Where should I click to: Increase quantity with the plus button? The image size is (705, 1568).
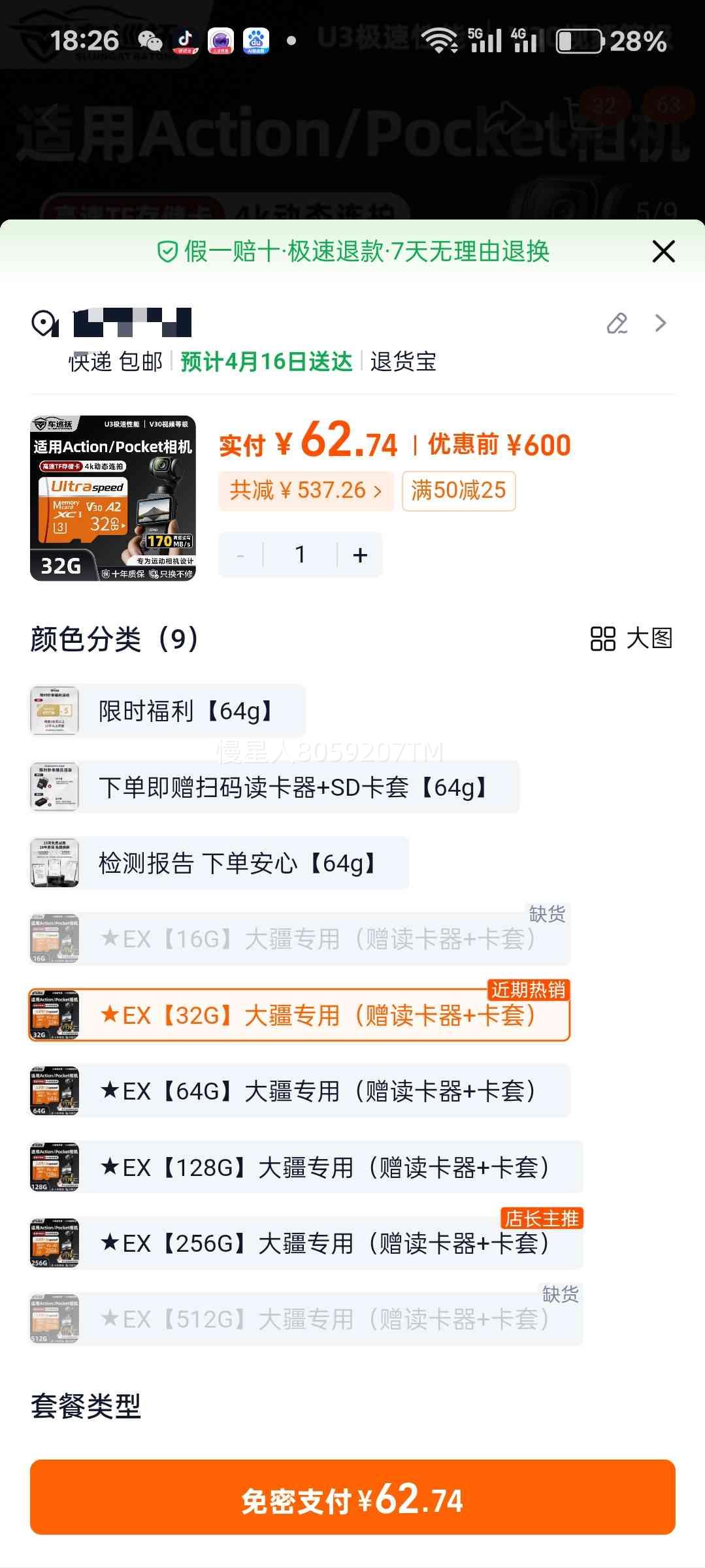click(x=359, y=554)
